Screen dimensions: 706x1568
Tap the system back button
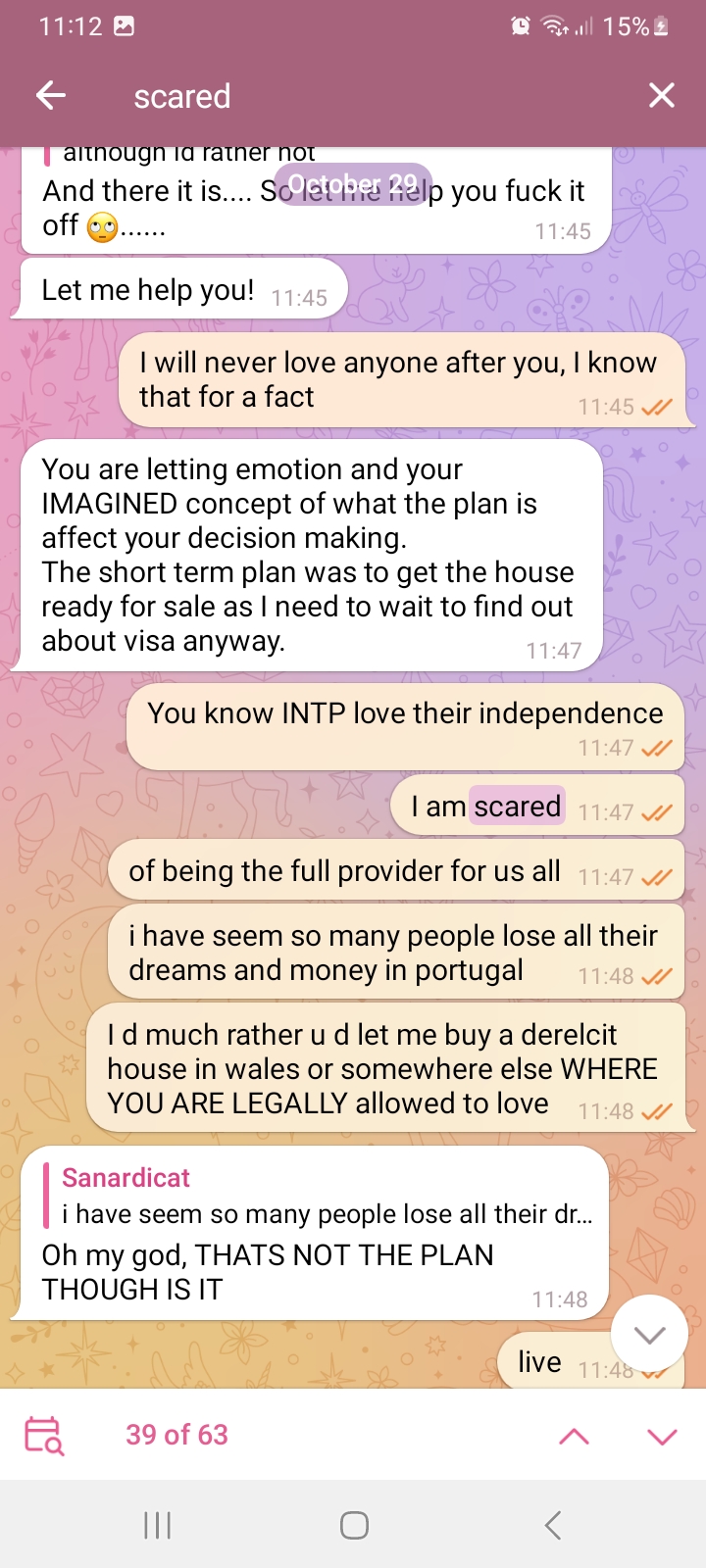(x=552, y=1525)
